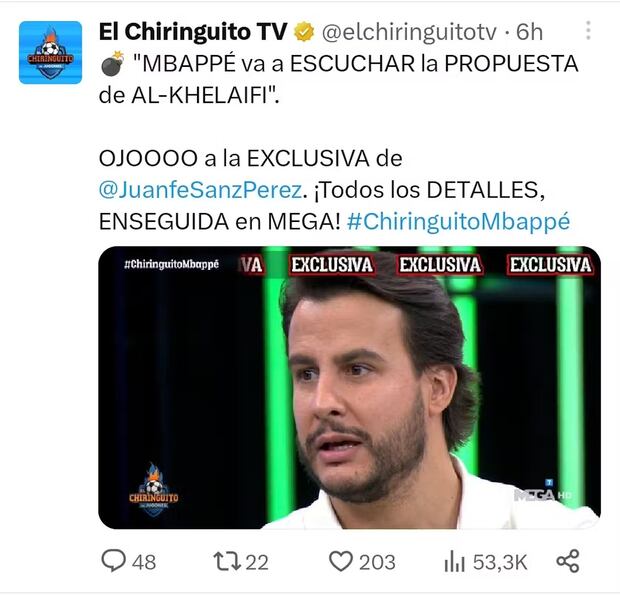This screenshot has width=620, height=596.
Task: Share this tweet
Action: click(568, 561)
